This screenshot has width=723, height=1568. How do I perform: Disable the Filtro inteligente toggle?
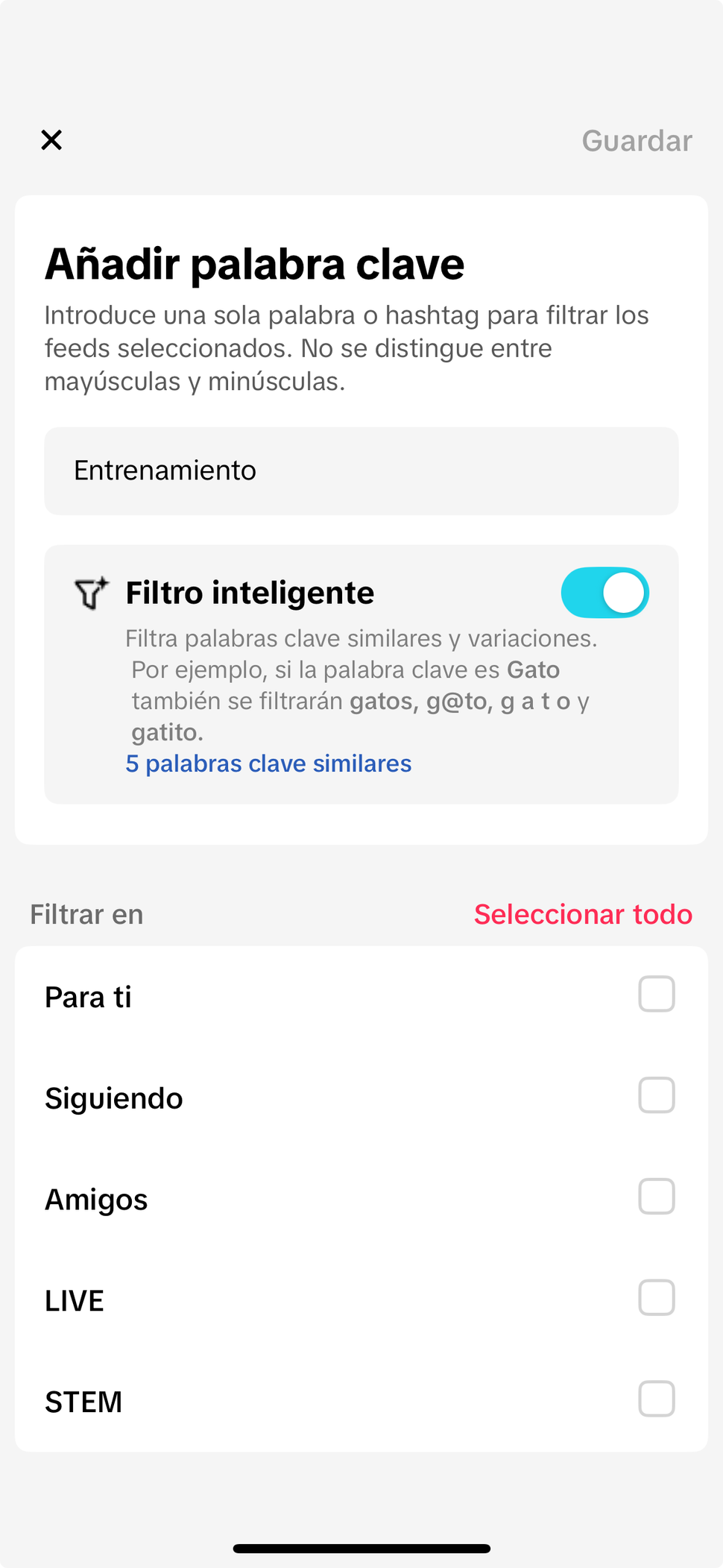(605, 592)
